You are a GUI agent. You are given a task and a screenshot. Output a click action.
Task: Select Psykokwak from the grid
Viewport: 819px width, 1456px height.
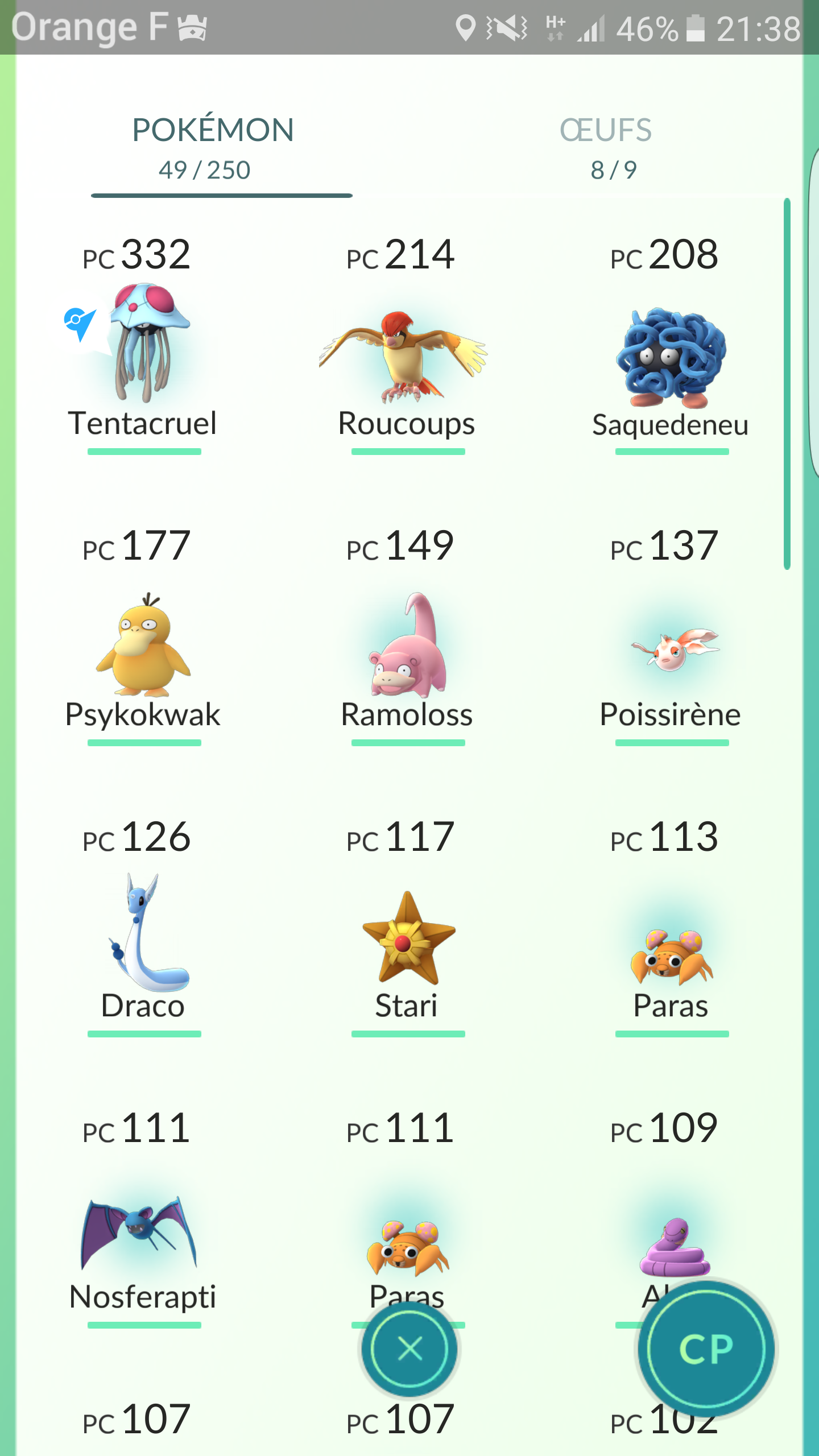pos(143,646)
